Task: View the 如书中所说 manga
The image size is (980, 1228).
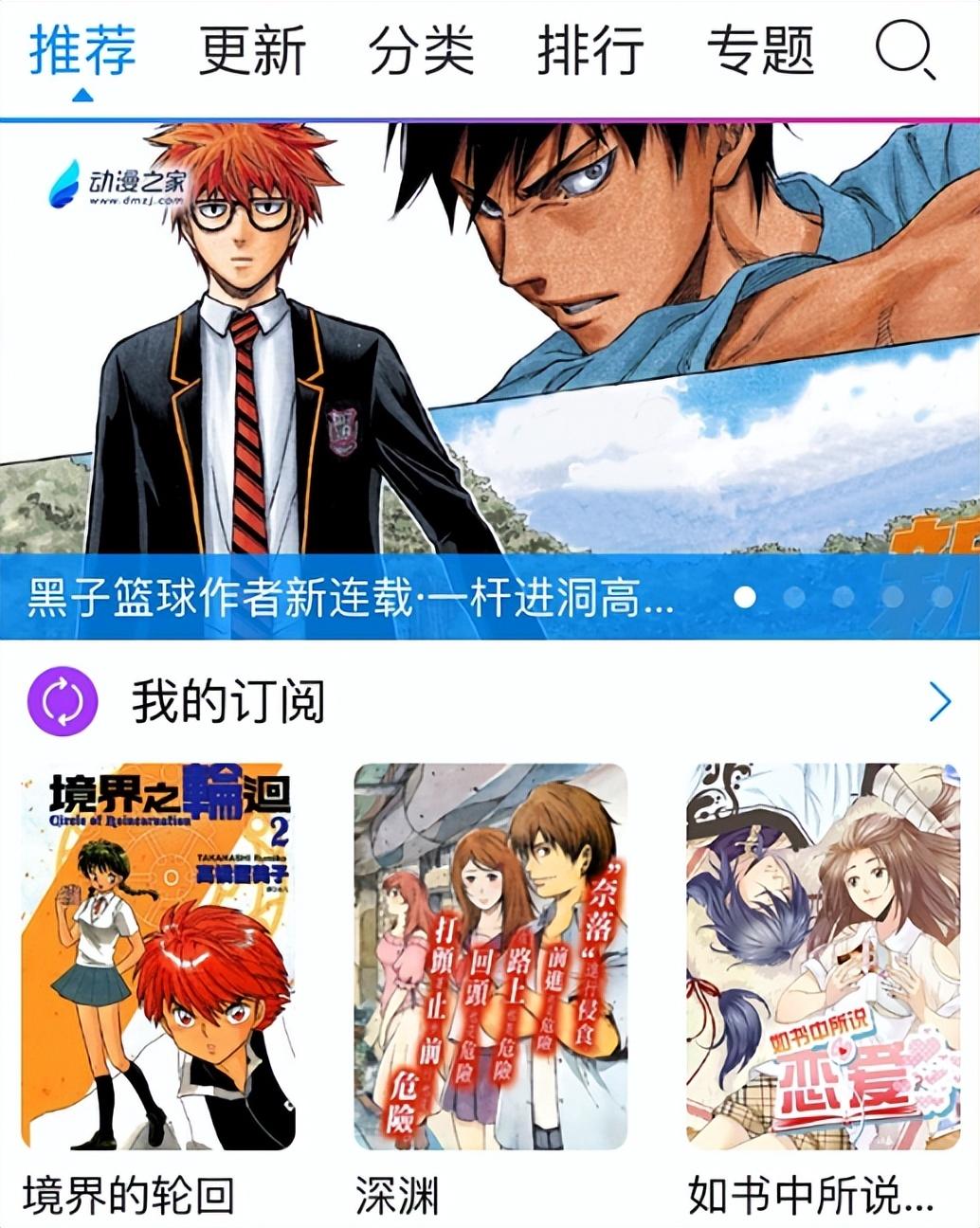Action: point(823,956)
